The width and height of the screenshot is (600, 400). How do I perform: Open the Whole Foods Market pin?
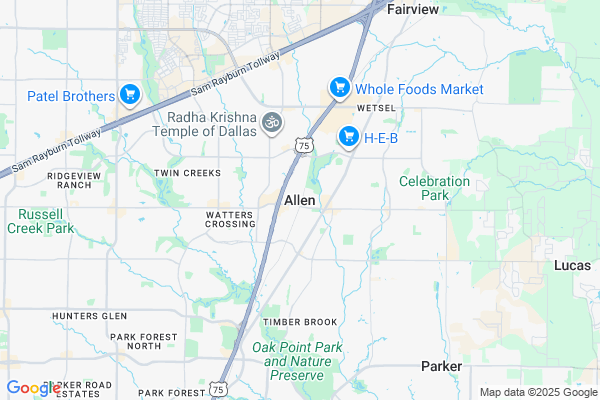[340, 88]
